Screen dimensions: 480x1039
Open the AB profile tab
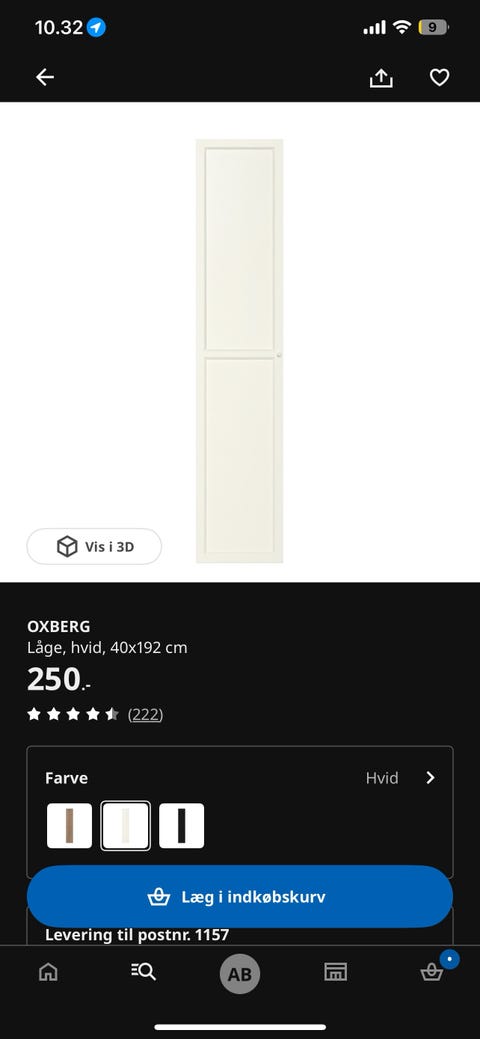[x=240, y=974]
